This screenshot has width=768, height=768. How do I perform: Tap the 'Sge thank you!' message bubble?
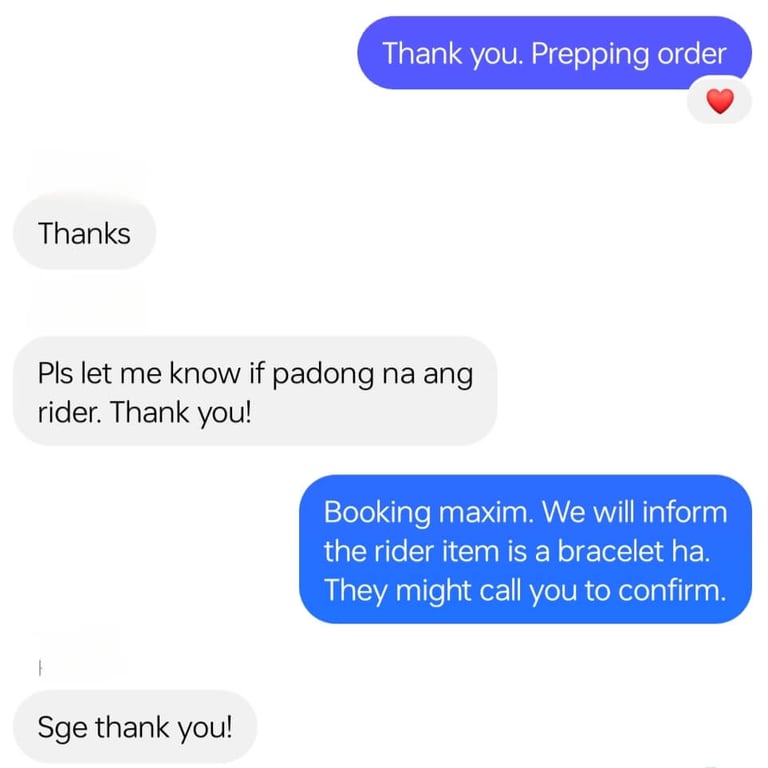134,727
